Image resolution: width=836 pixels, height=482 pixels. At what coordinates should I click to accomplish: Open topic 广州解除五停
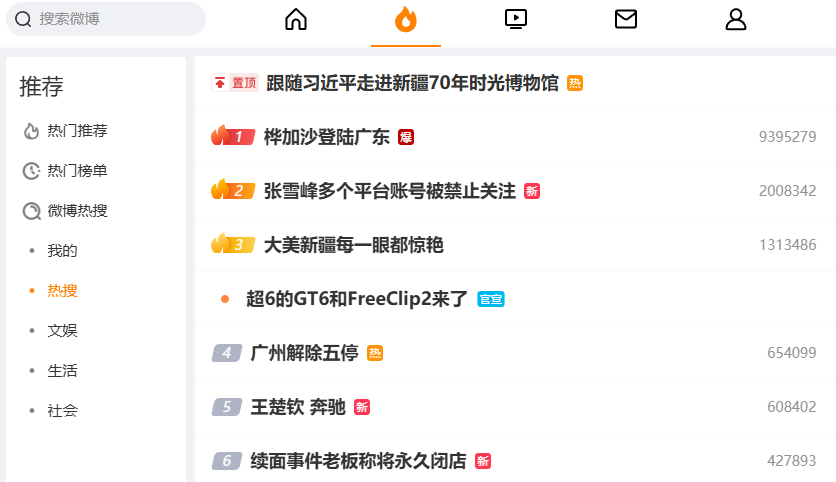pos(304,353)
